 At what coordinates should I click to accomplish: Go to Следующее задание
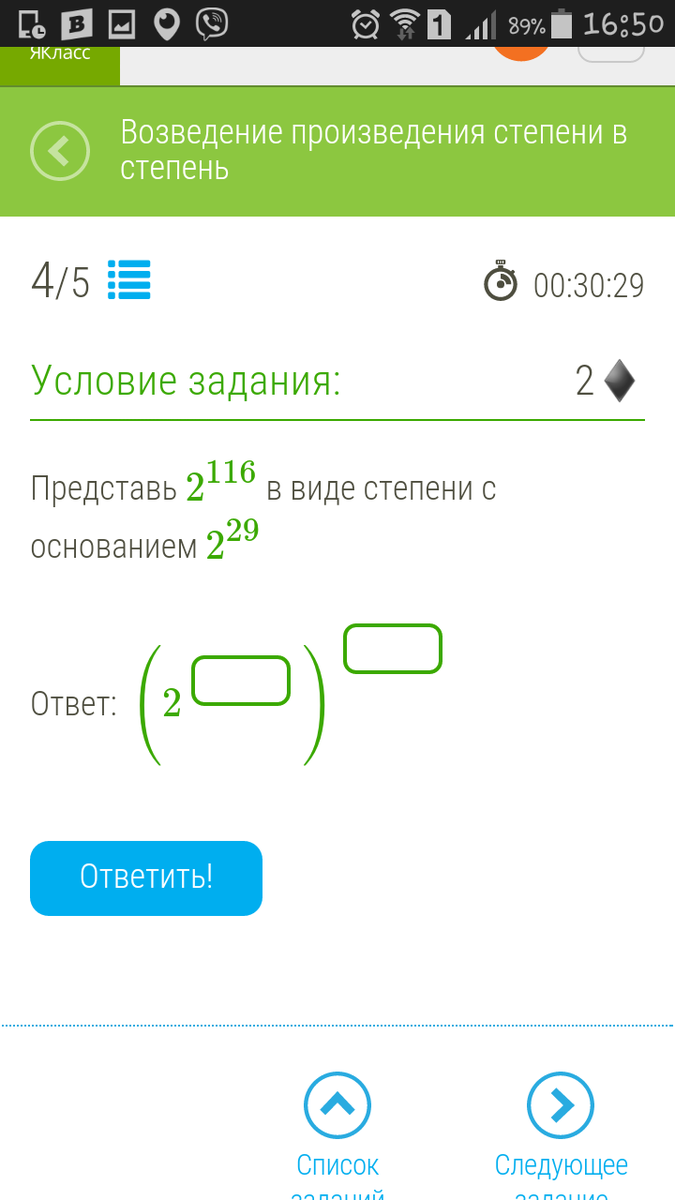tap(561, 1134)
